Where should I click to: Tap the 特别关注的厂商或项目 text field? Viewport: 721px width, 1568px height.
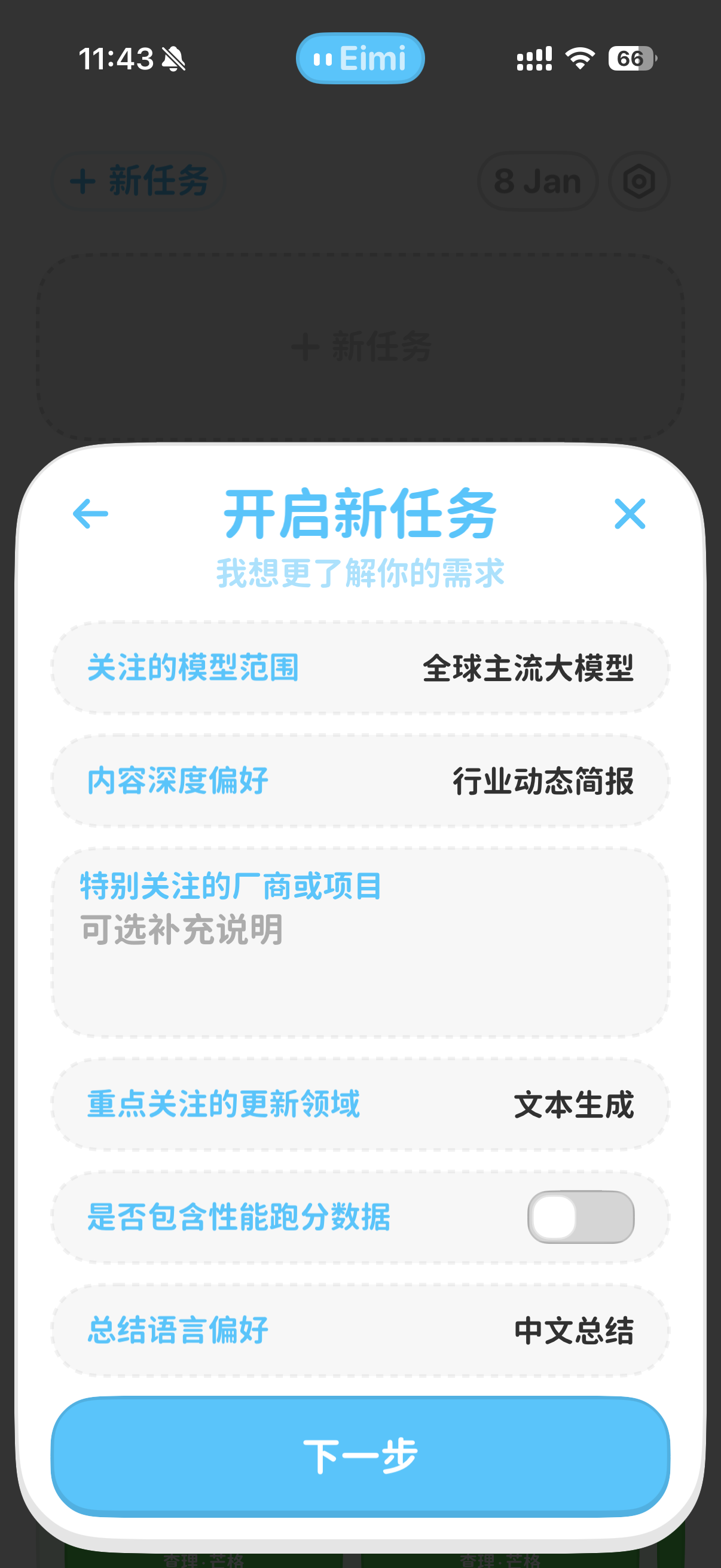[x=360, y=942]
